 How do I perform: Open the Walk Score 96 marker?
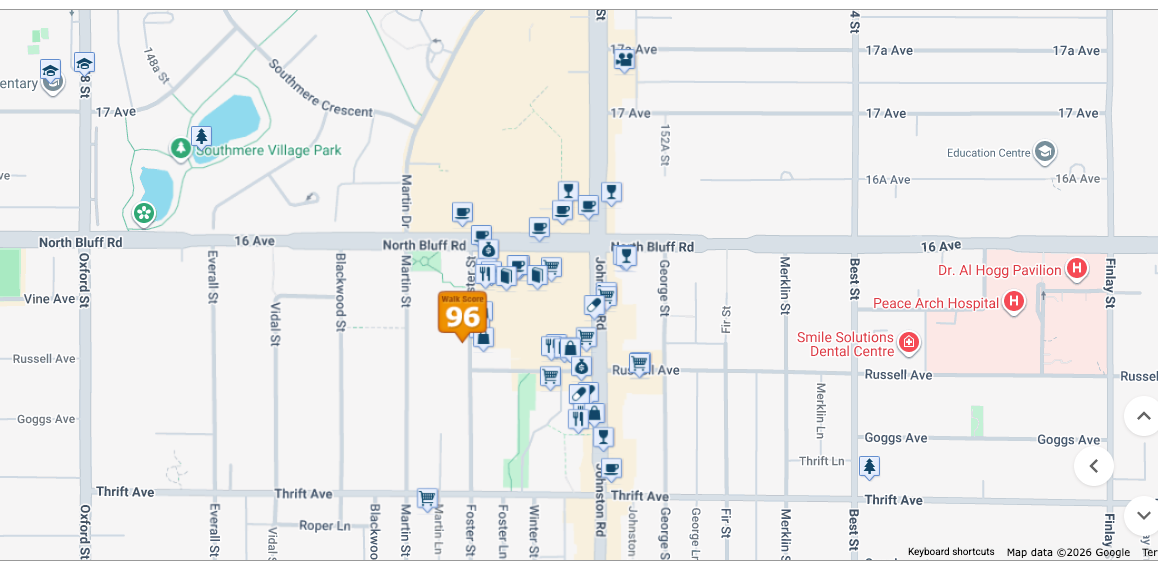(462, 314)
